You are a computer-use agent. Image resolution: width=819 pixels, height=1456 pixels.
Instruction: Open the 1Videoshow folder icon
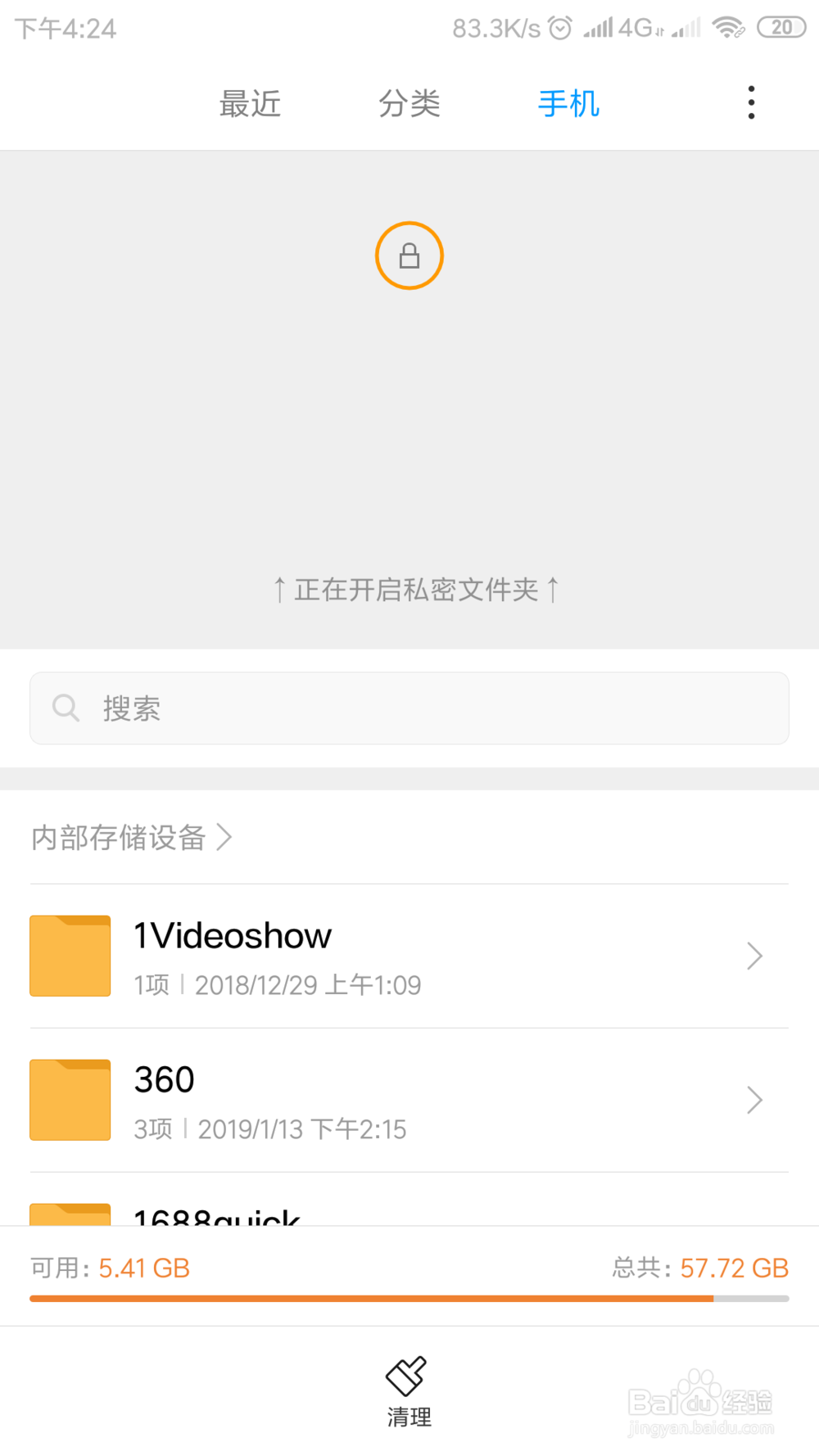(70, 955)
